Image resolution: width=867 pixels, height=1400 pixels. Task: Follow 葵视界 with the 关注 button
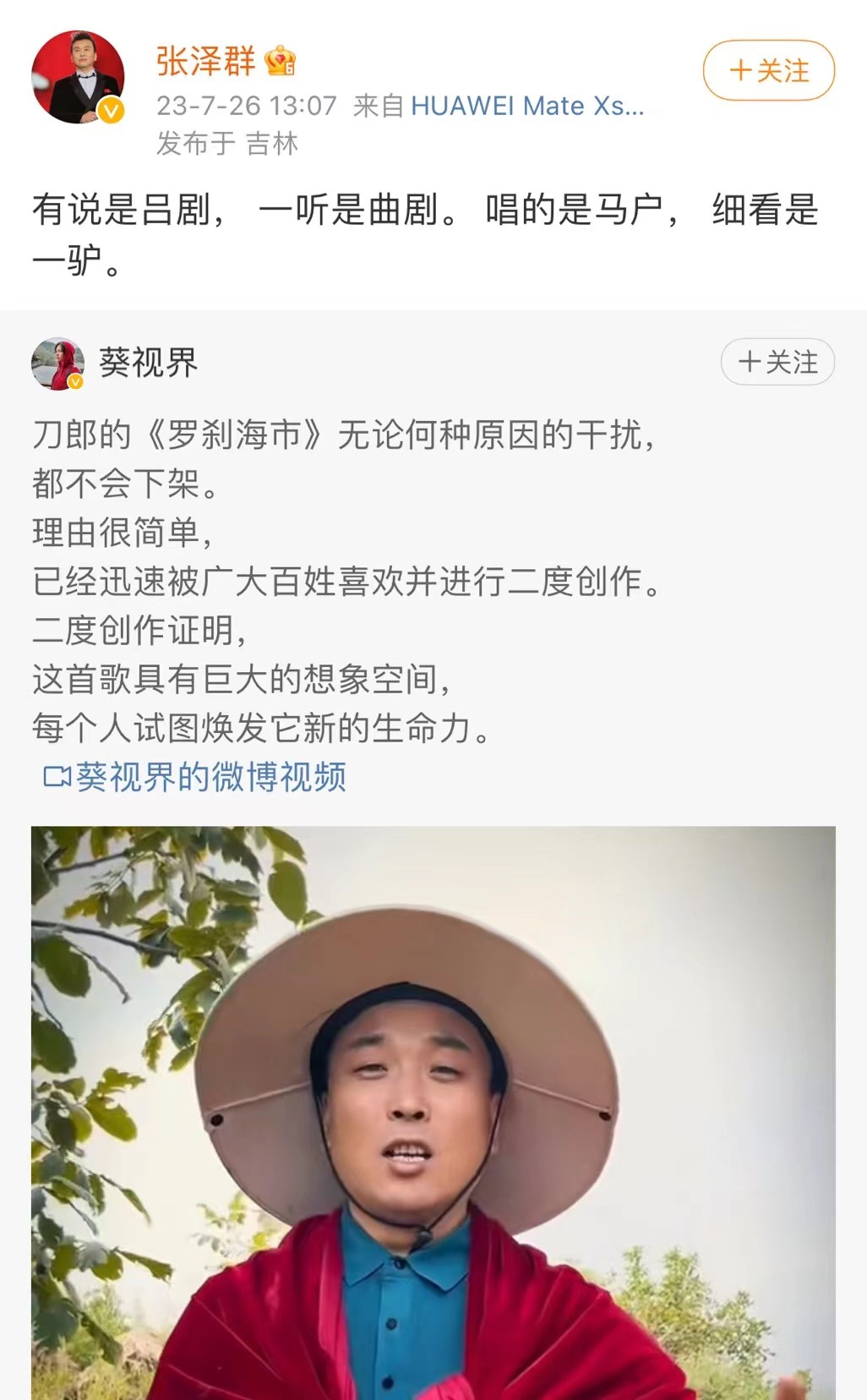(777, 362)
